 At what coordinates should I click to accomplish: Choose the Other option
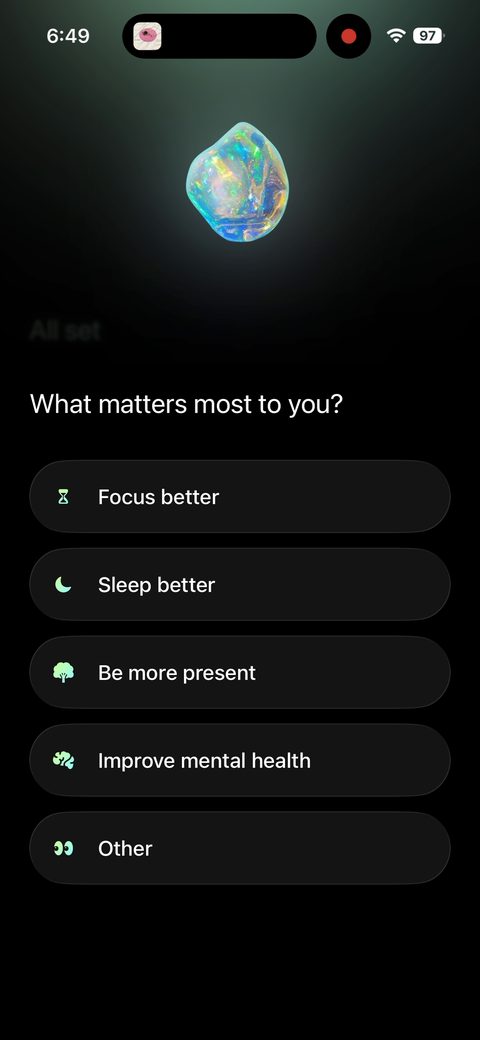240,848
